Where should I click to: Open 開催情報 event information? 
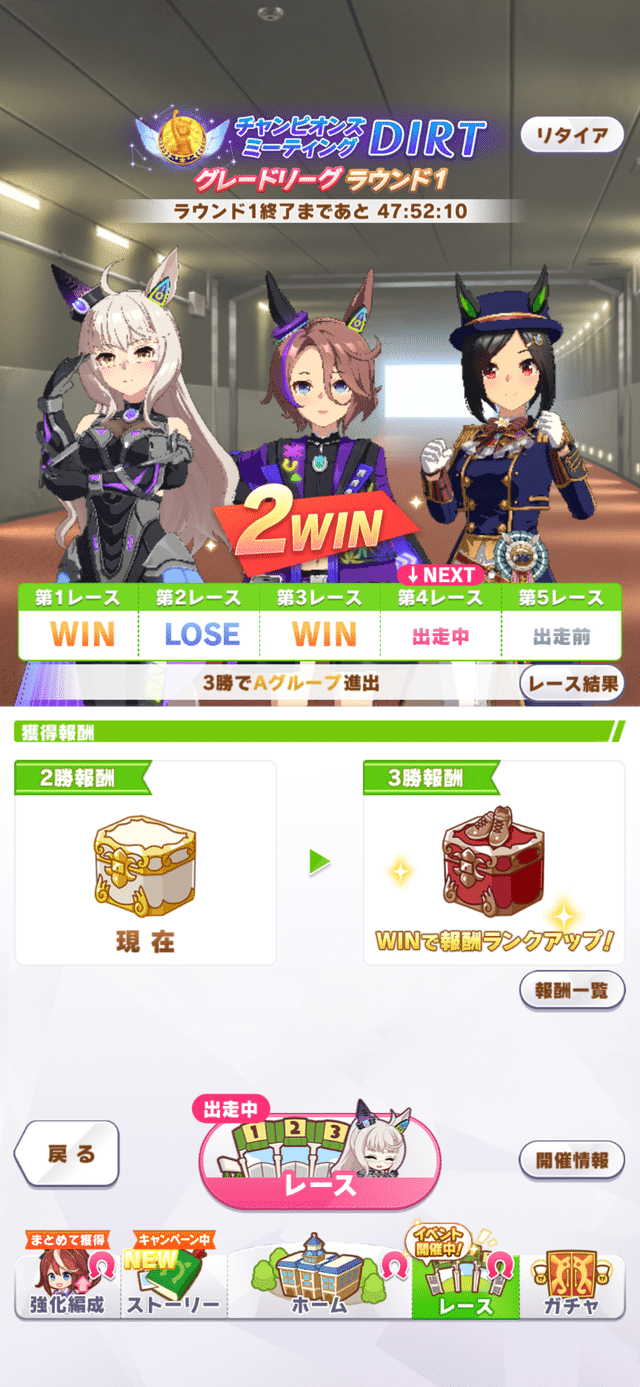tap(571, 1160)
